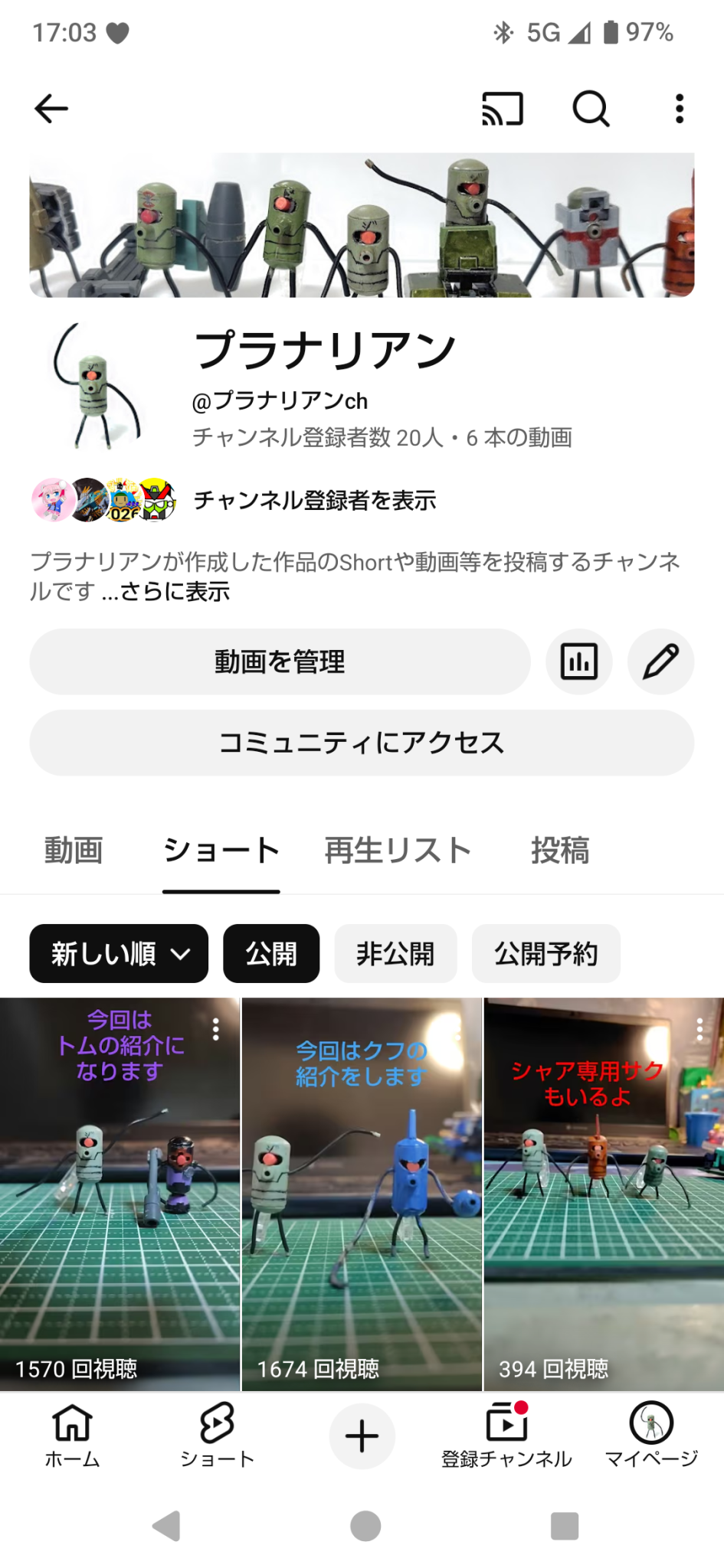Viewport: 724px width, 1568px height.
Task: Open options for the トムの紹介 short
Action: (216, 1029)
